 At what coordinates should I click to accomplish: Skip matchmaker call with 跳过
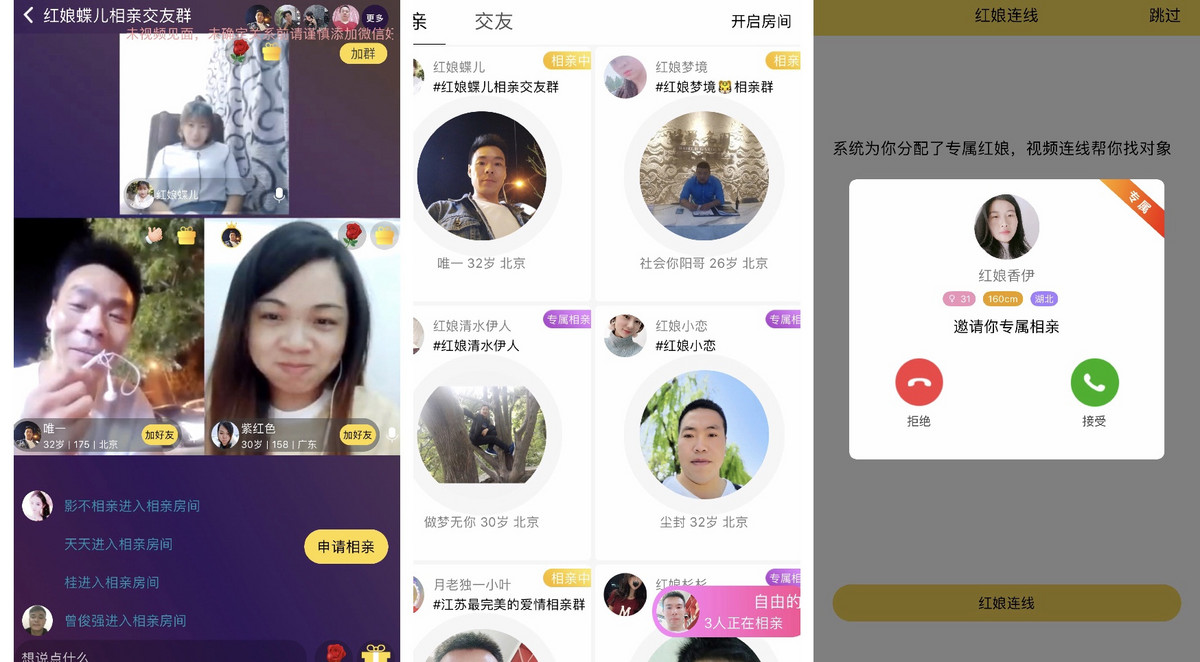(x=1164, y=15)
